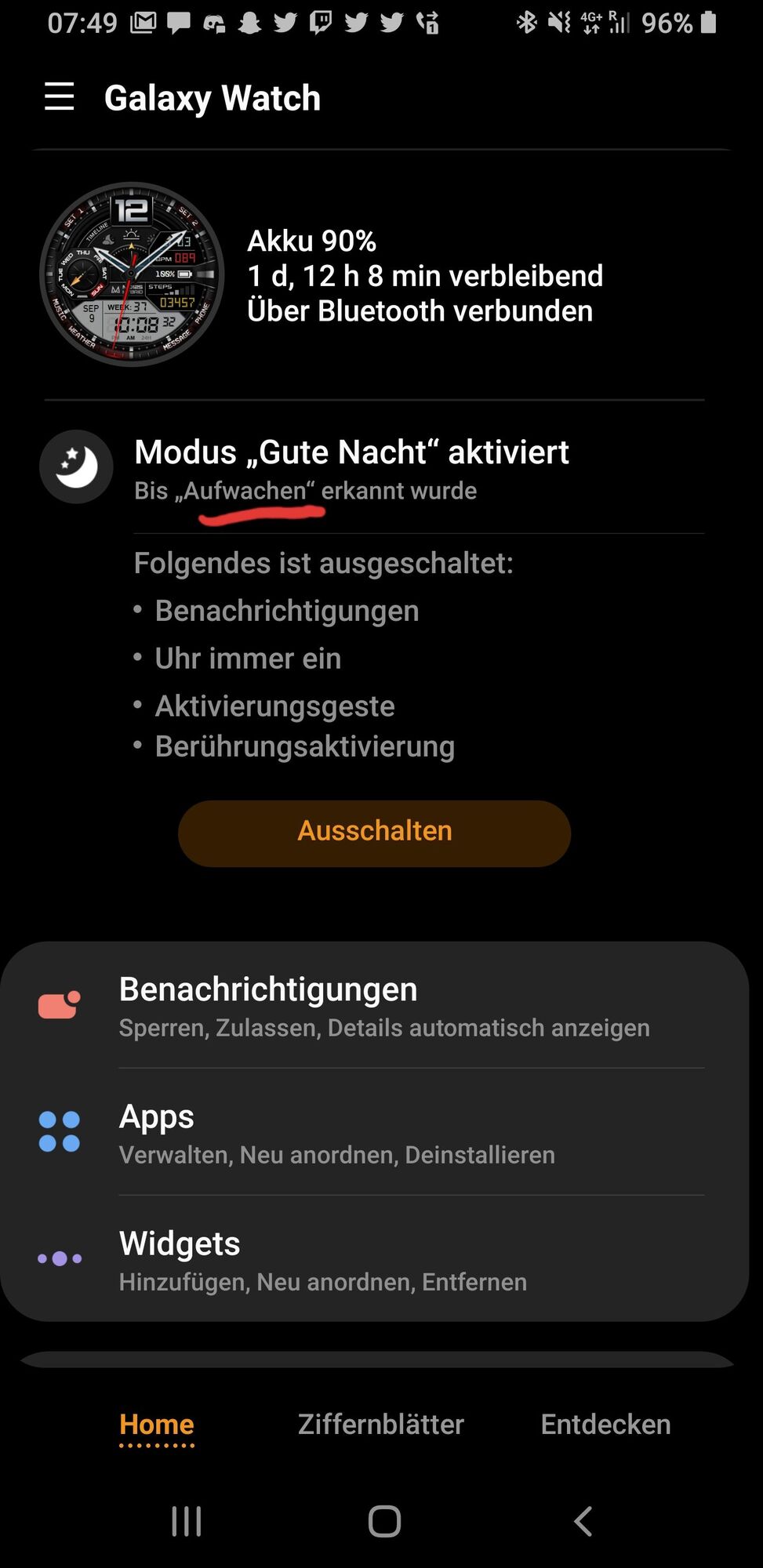Tap the Ausschalten button
This screenshot has height=1568, width=763.
(374, 833)
